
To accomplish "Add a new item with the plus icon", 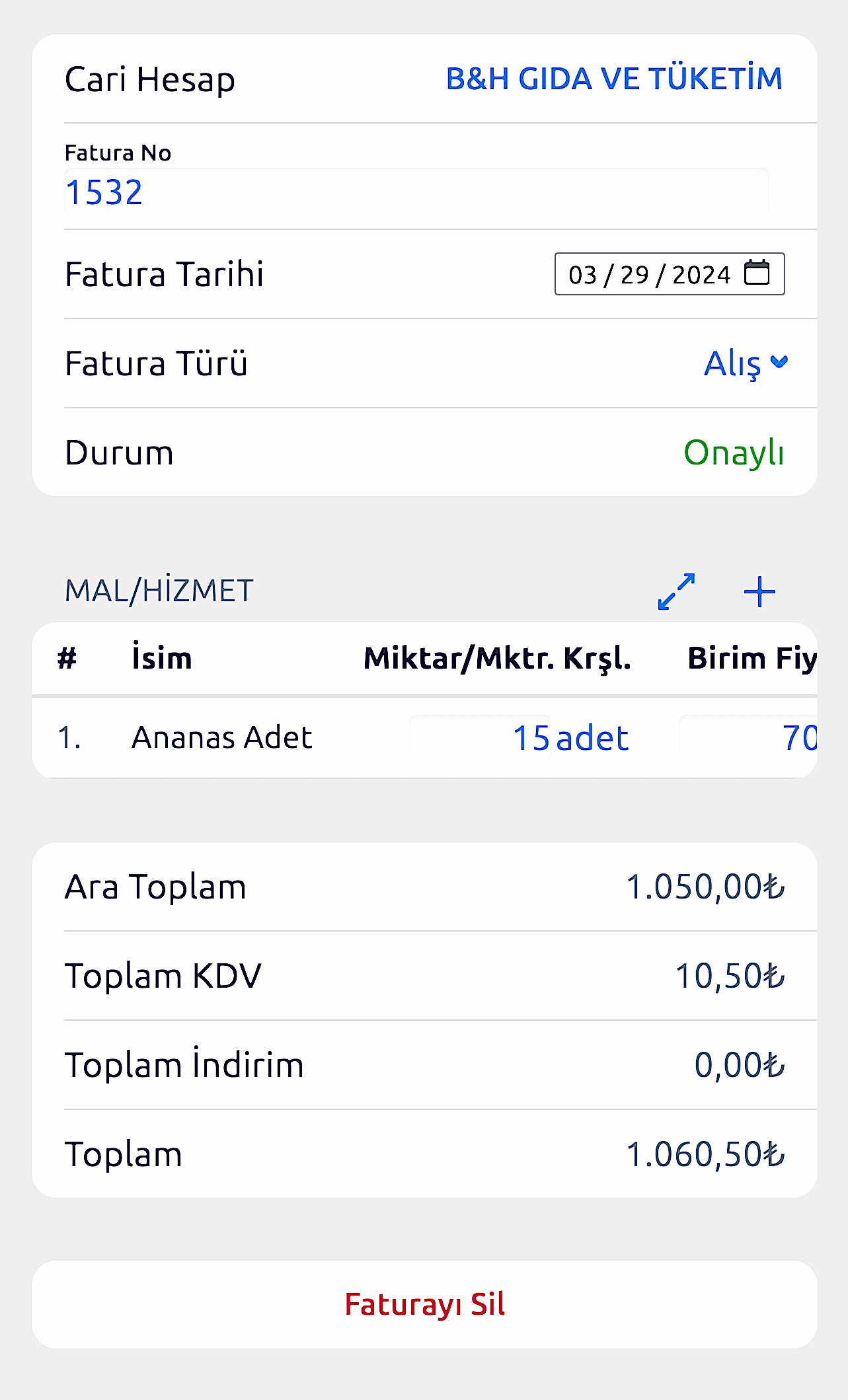I will click(x=759, y=592).
